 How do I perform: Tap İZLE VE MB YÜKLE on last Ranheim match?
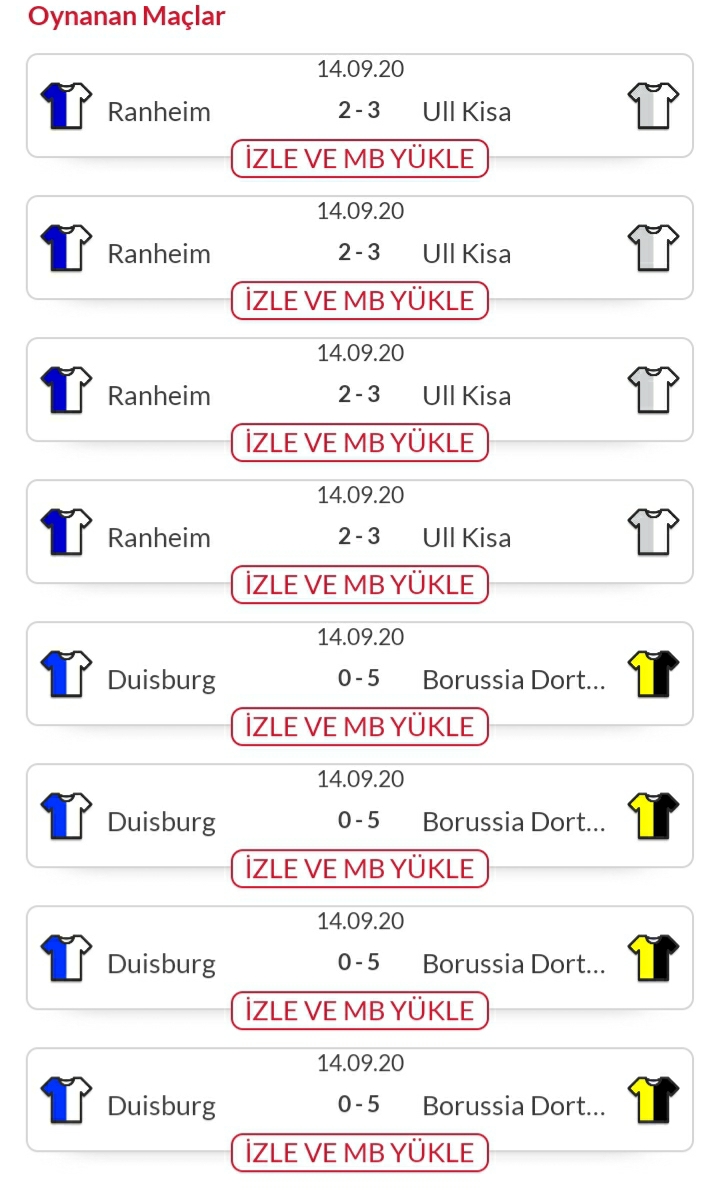359,584
